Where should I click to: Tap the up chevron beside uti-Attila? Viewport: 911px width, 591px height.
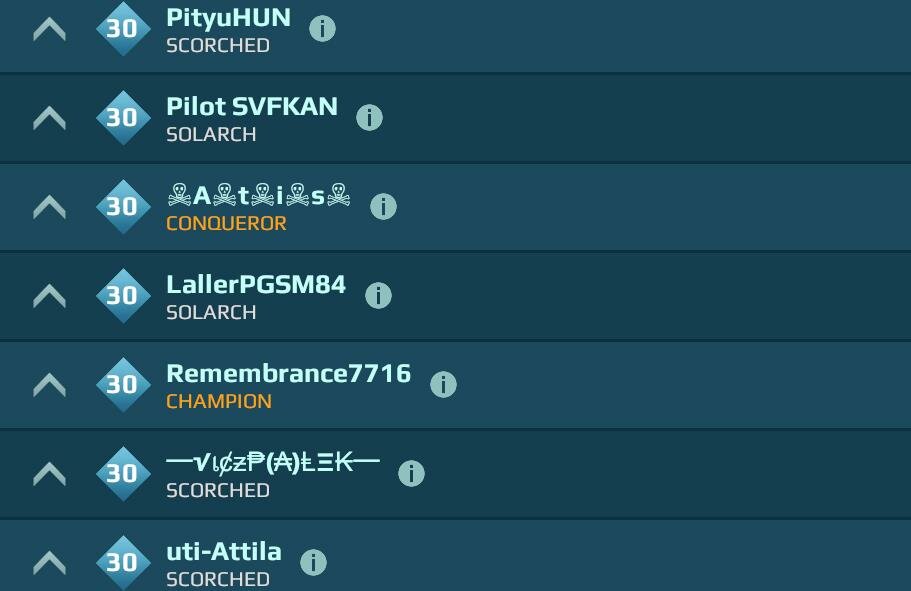(49, 563)
